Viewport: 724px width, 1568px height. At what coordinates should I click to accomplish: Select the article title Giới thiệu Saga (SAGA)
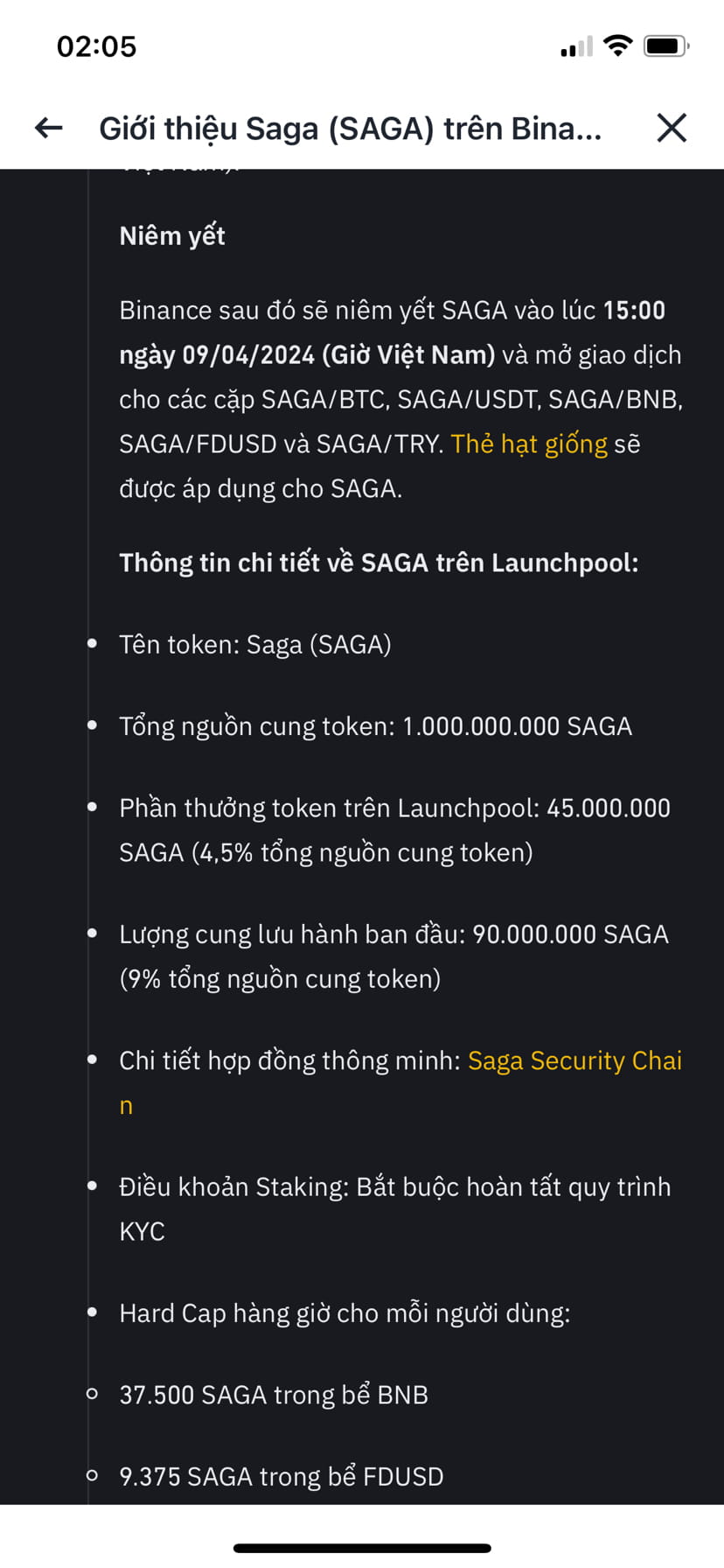(352, 128)
